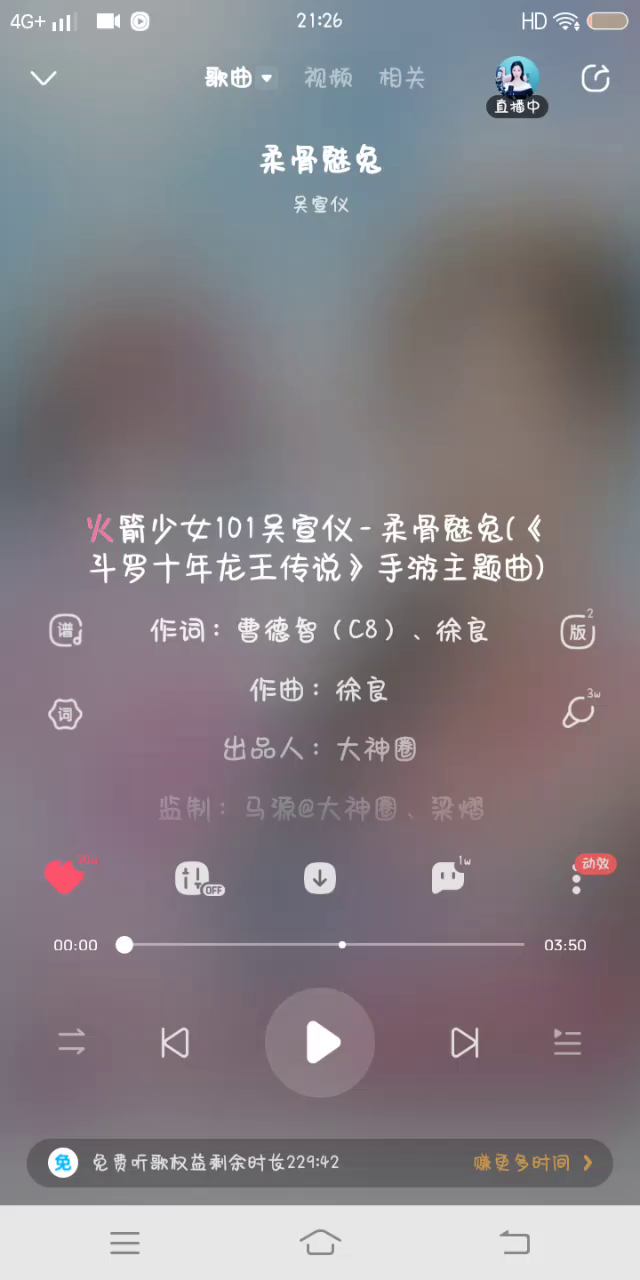This screenshot has width=640, height=1280.
Task: Collapse the player with the down chevron
Action: [43, 78]
